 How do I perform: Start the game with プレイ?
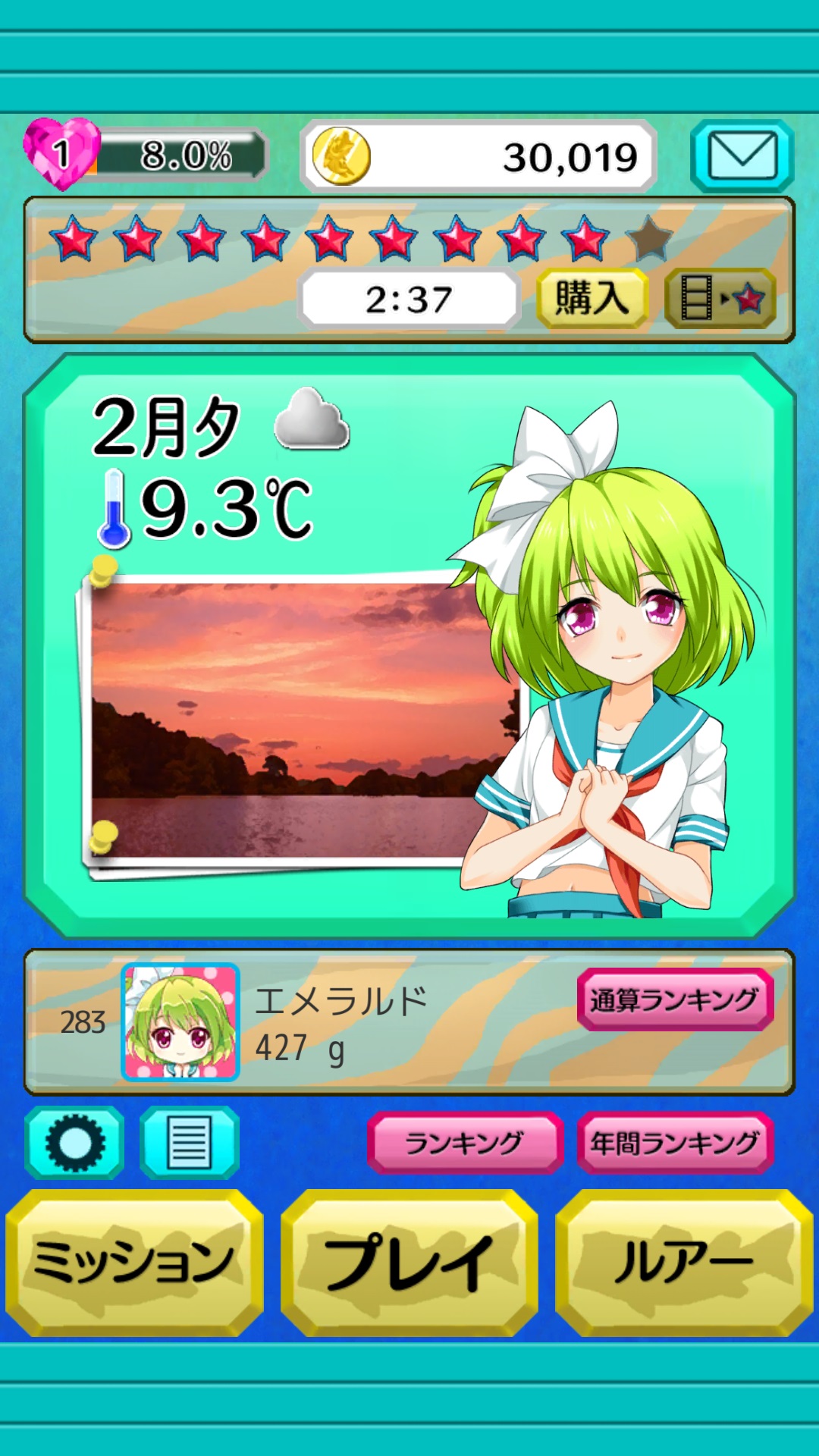(x=409, y=1263)
